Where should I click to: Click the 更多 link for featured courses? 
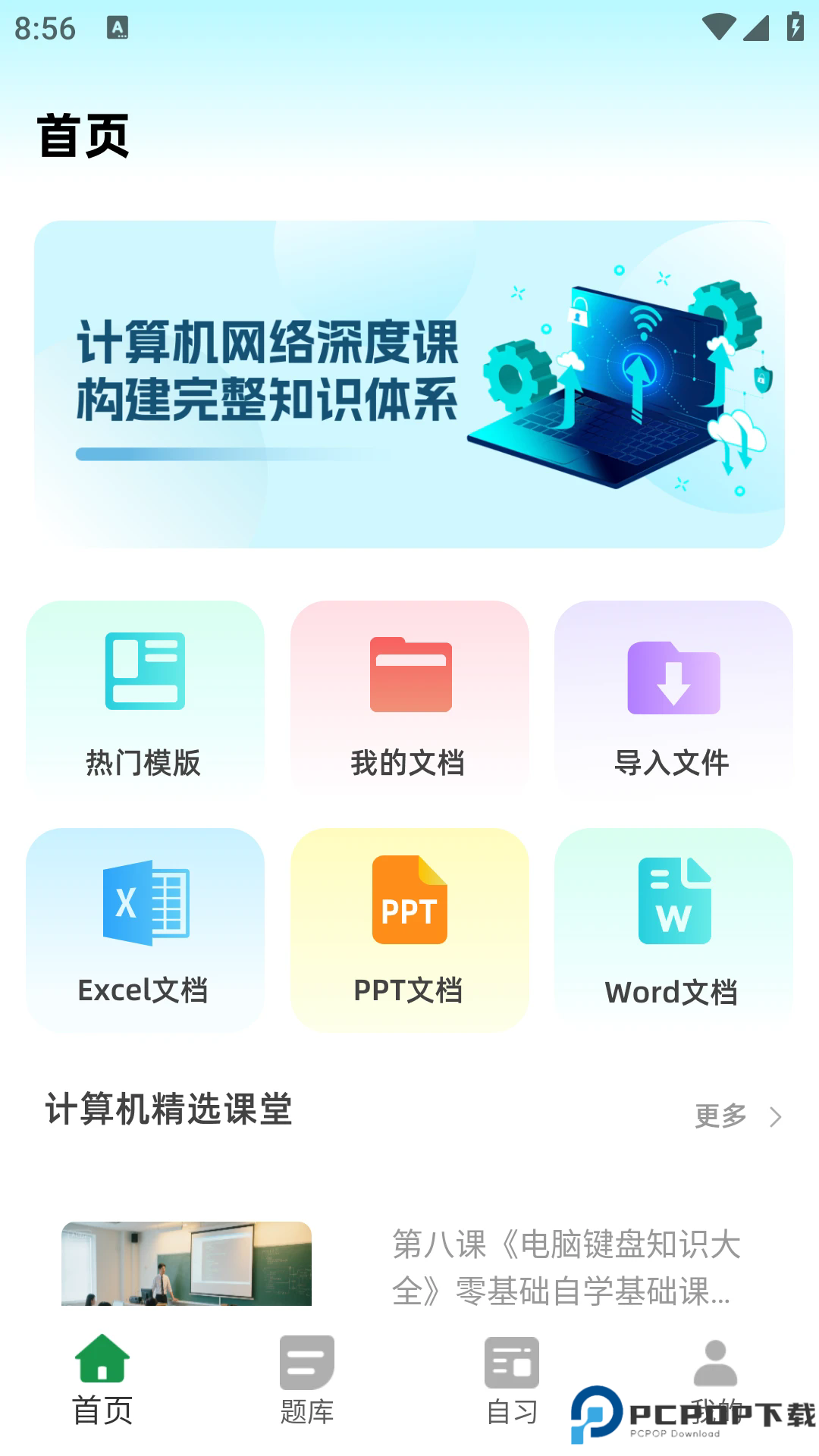pos(719,1116)
